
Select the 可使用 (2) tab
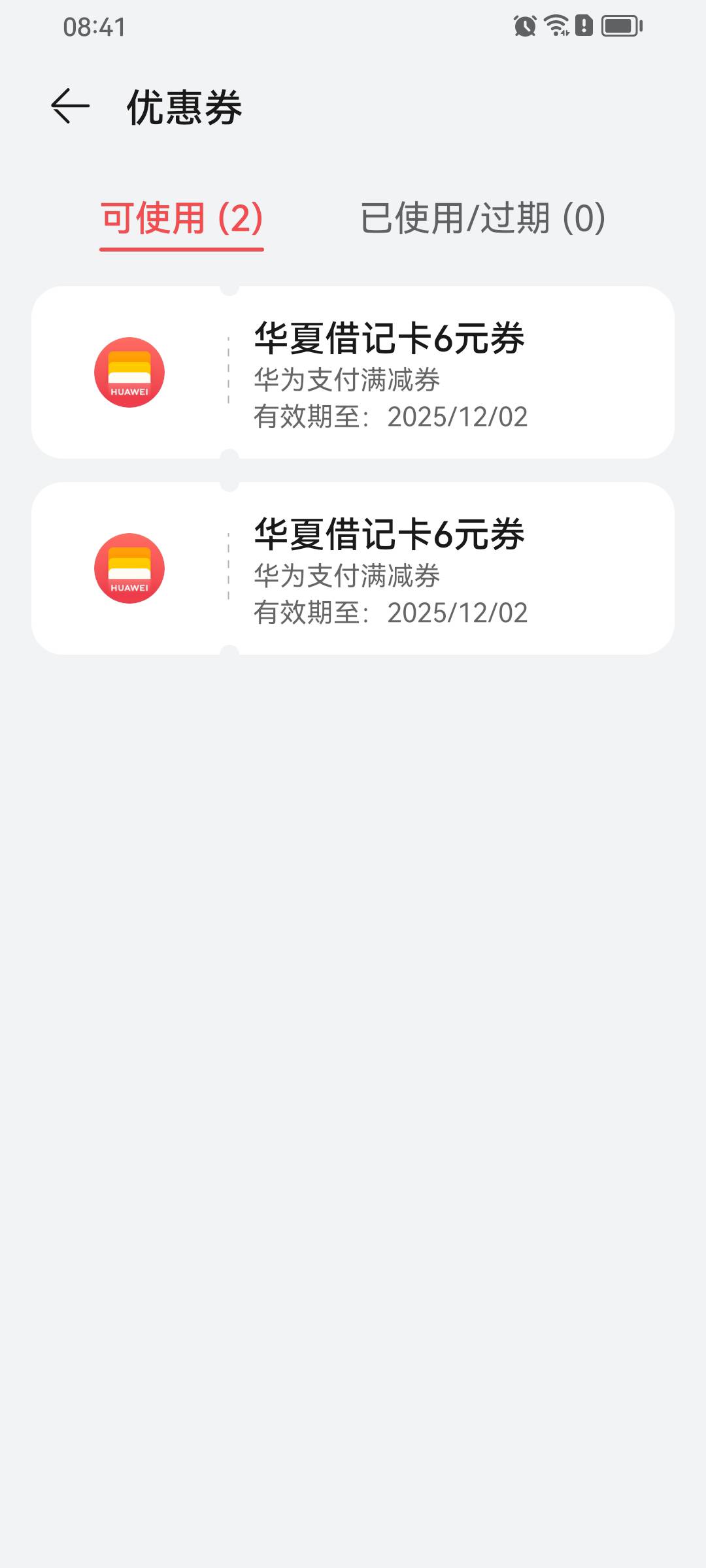tap(182, 219)
